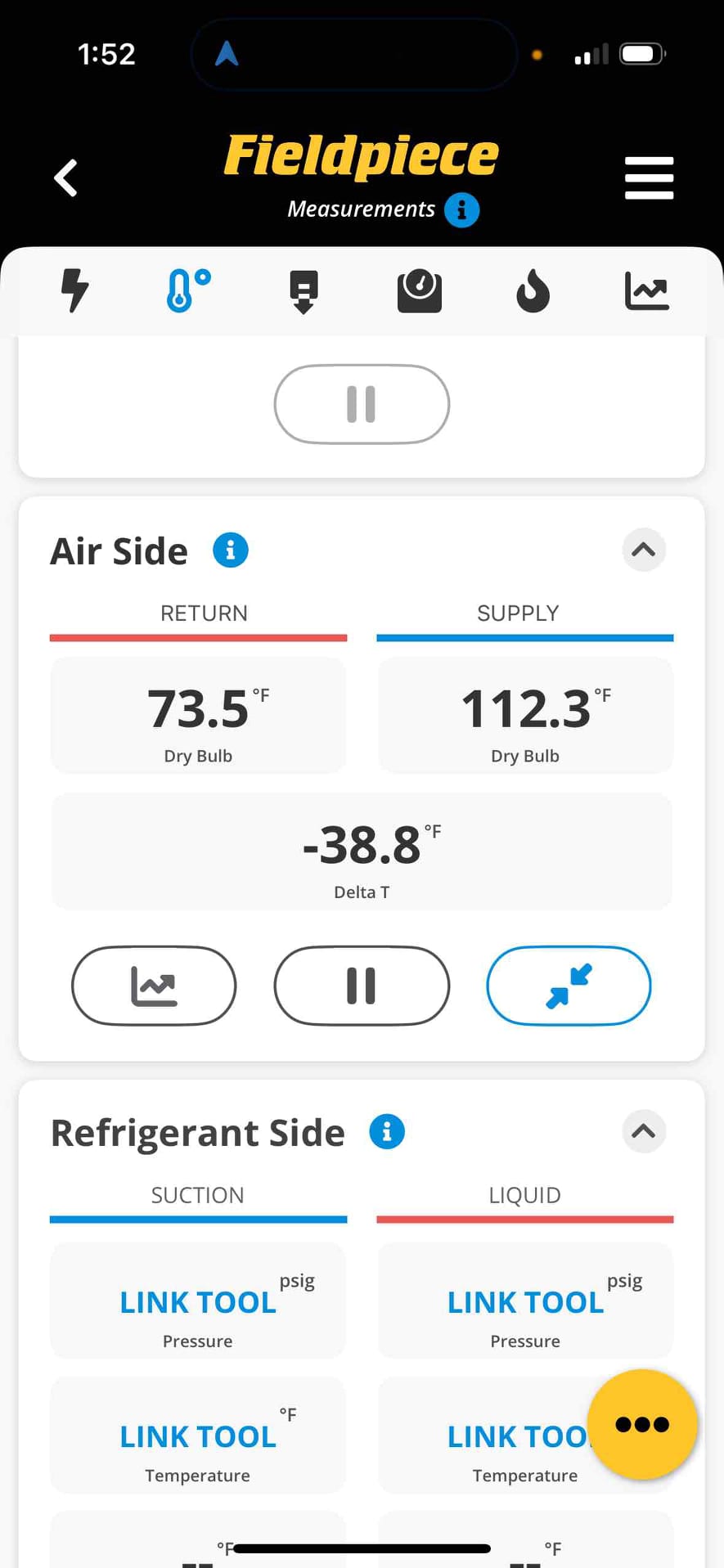Tap the Air Side info icon
This screenshot has width=724, height=1568.
coord(231,550)
